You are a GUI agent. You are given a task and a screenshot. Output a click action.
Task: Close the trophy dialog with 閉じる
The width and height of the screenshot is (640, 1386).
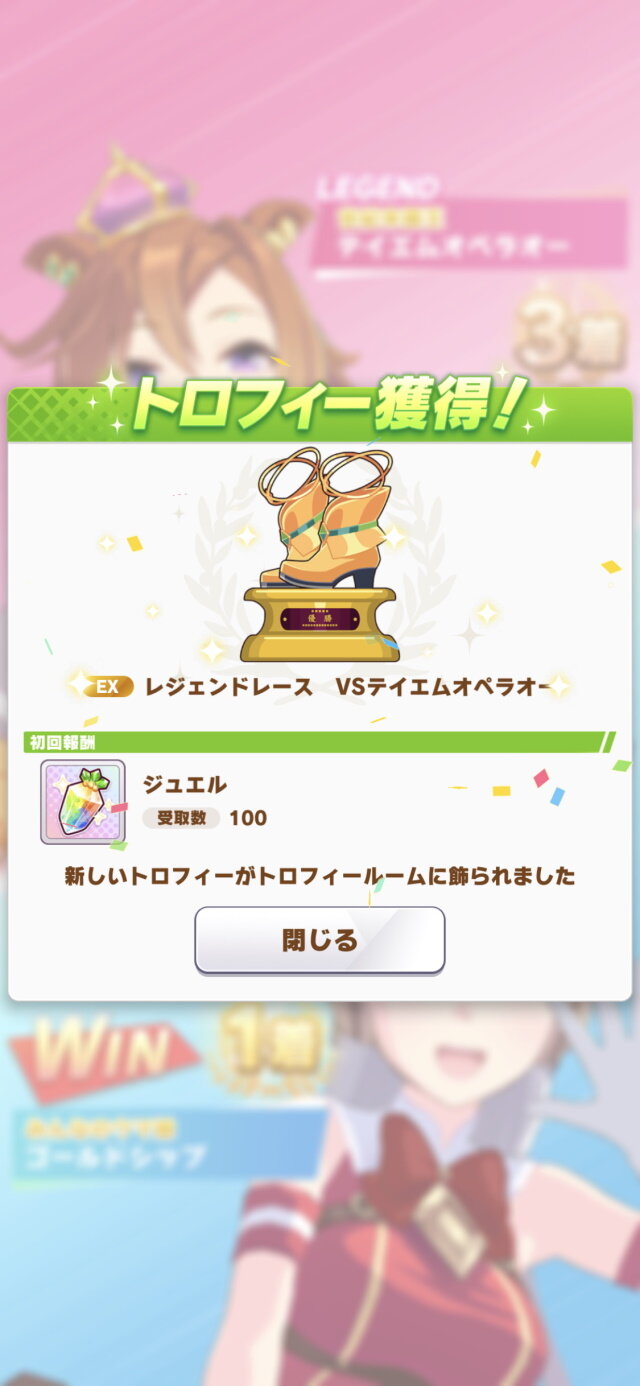coord(319,940)
